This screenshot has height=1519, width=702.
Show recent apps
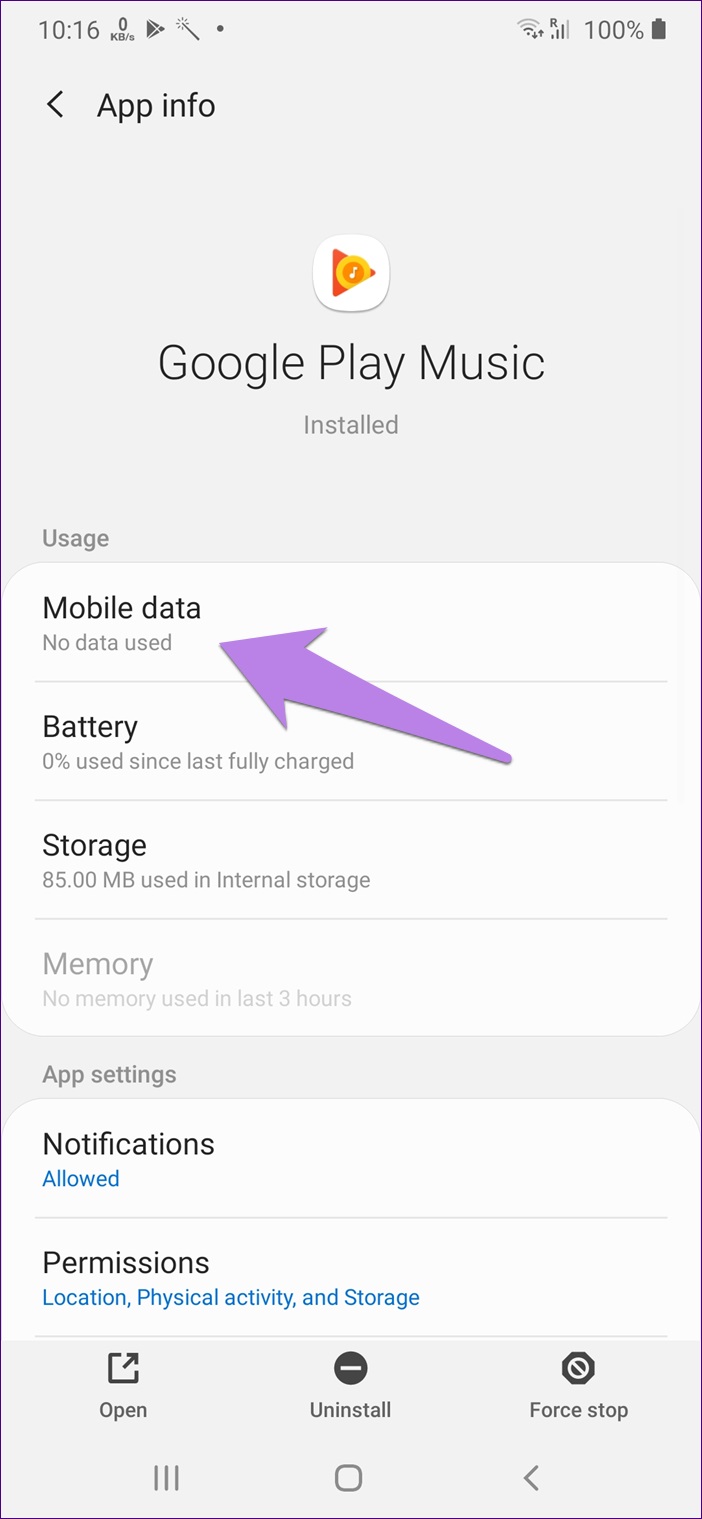tap(166, 1477)
